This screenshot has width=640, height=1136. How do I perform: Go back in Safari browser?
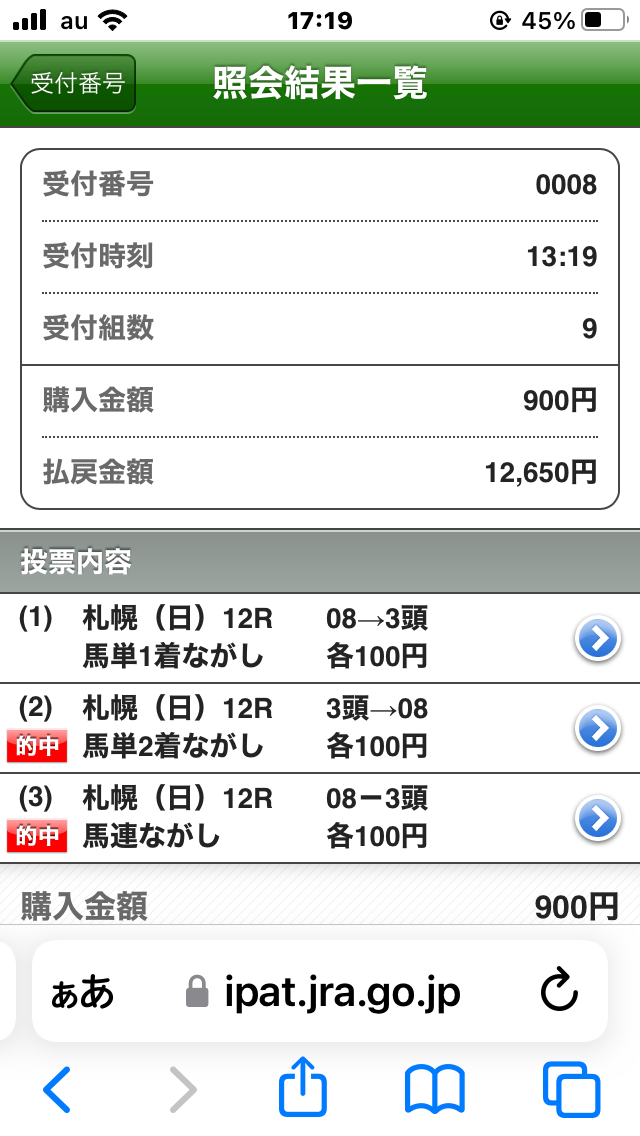(57, 1089)
